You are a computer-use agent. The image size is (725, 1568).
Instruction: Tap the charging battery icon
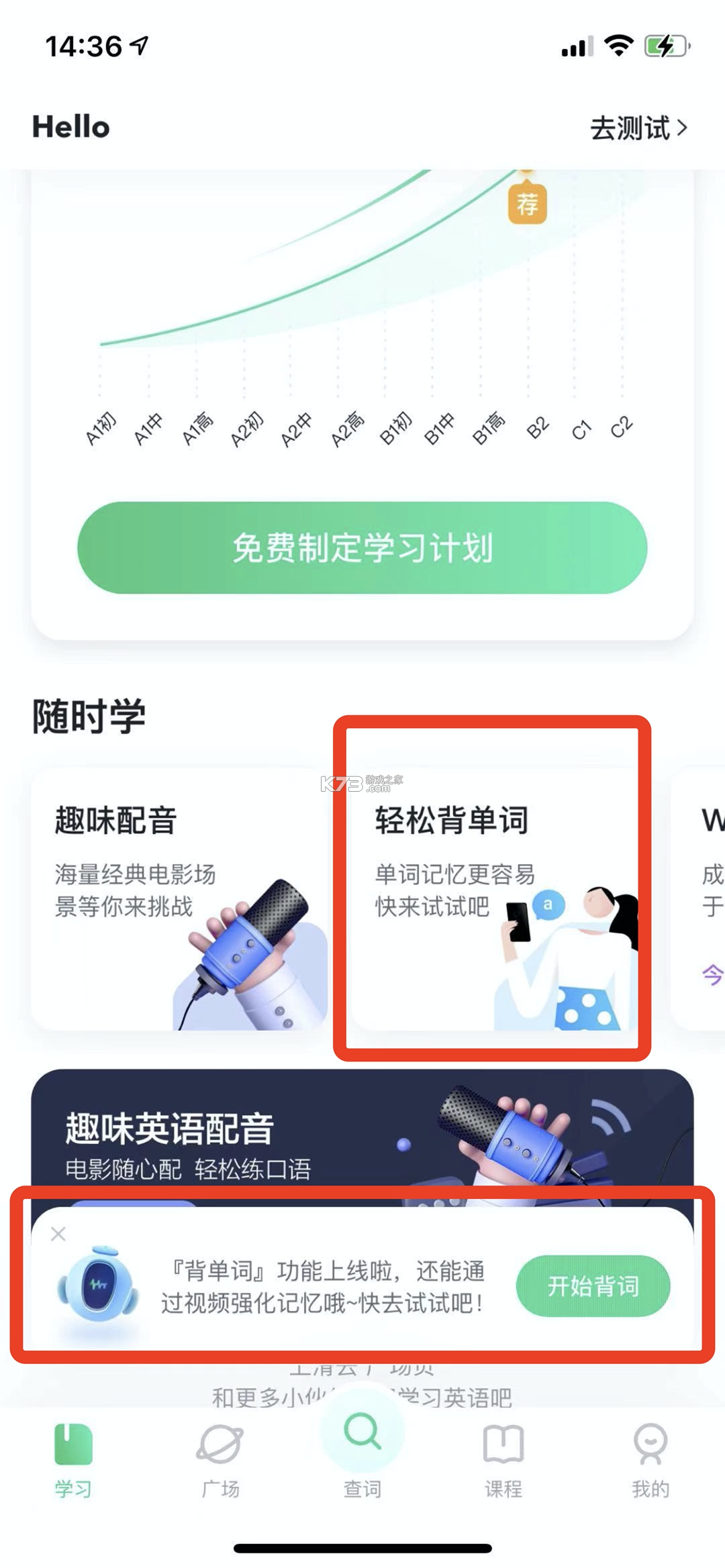pos(663,44)
